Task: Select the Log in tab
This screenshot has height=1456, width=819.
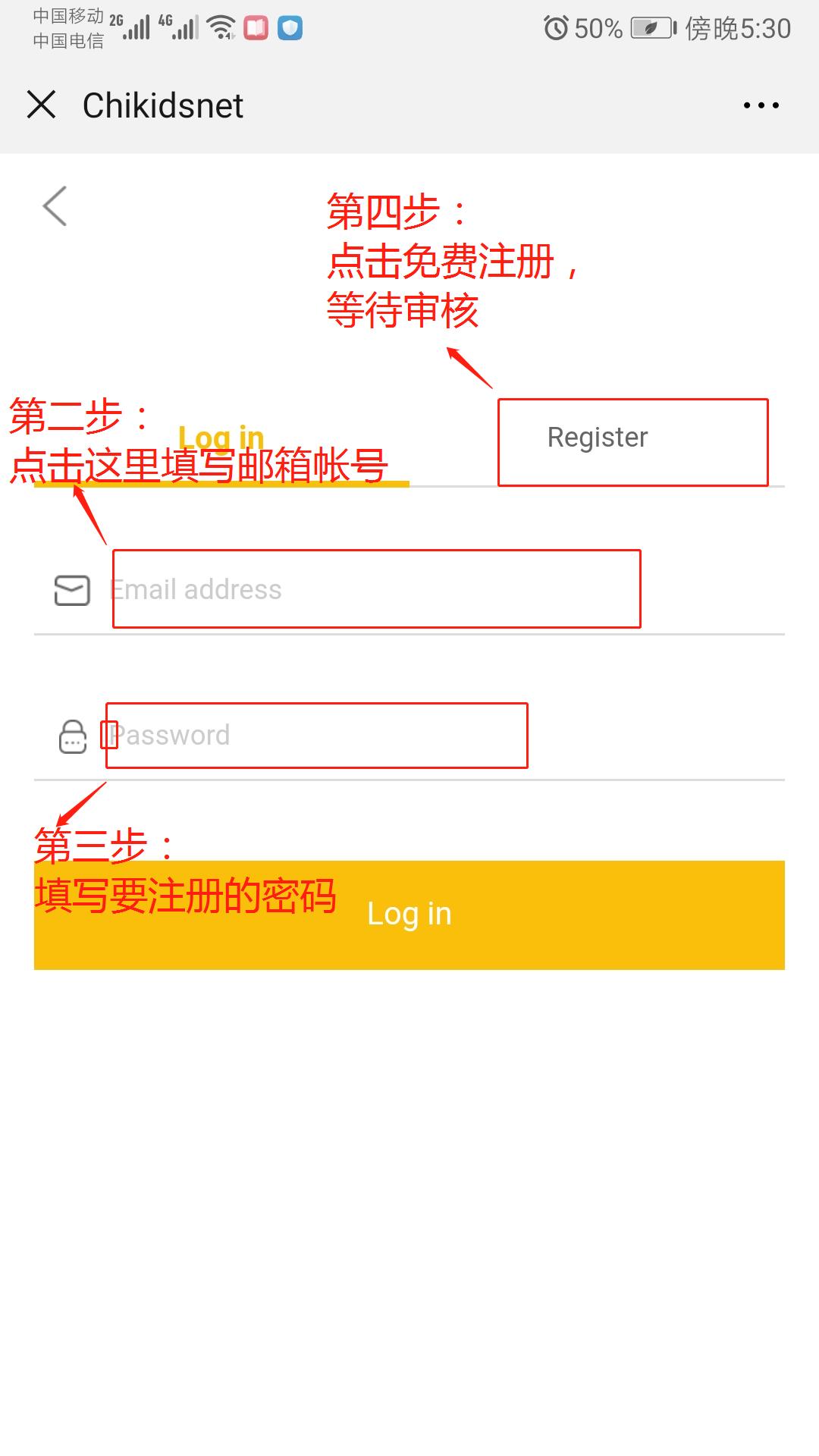Action: [x=221, y=438]
